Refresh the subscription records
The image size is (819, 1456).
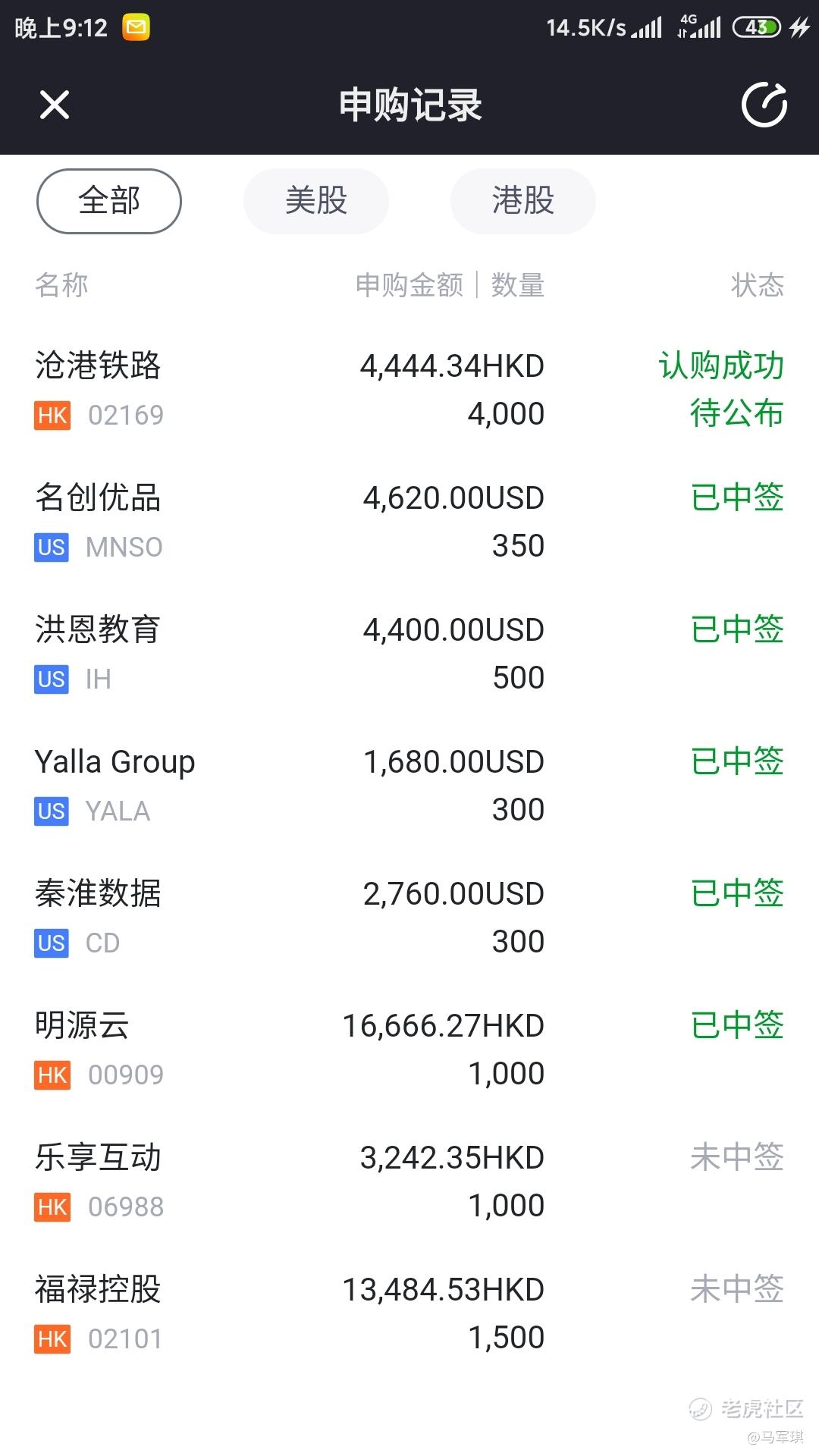point(764,105)
